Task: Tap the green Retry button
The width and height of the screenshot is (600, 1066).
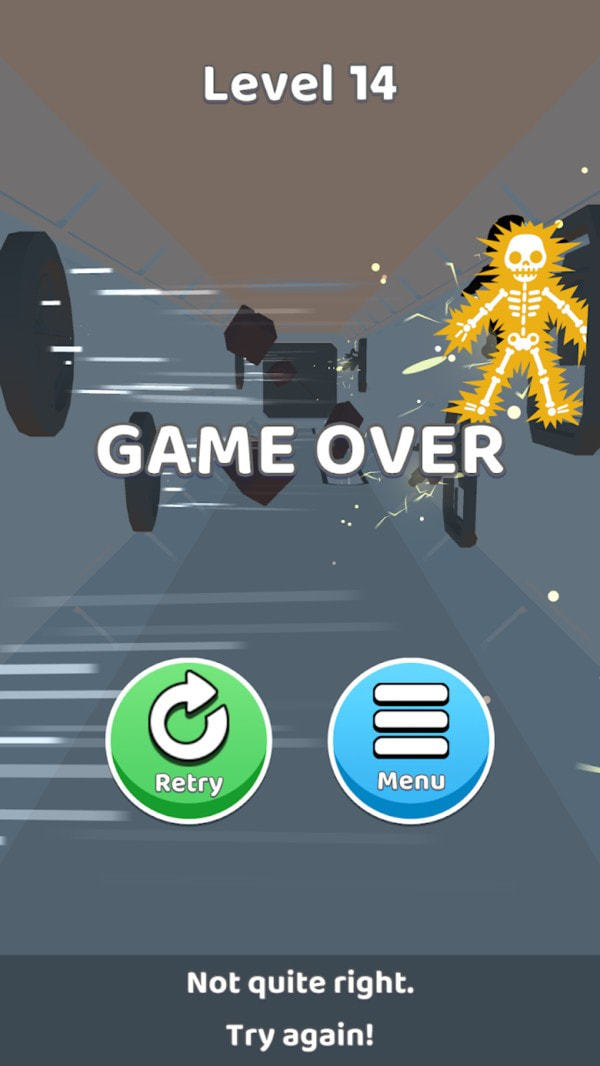Action: tap(188, 740)
